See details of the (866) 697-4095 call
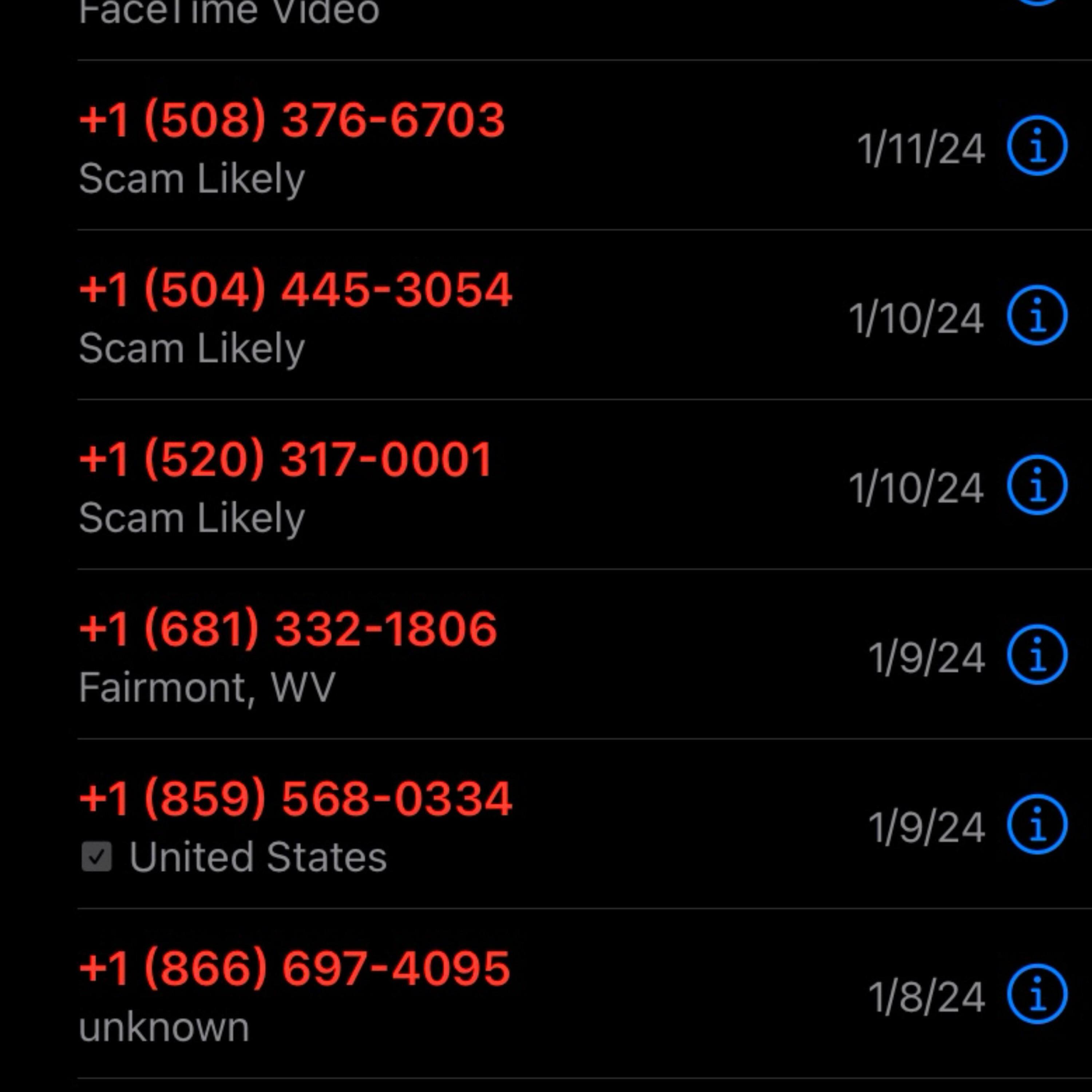Image resolution: width=1092 pixels, height=1092 pixels. click(x=1037, y=994)
